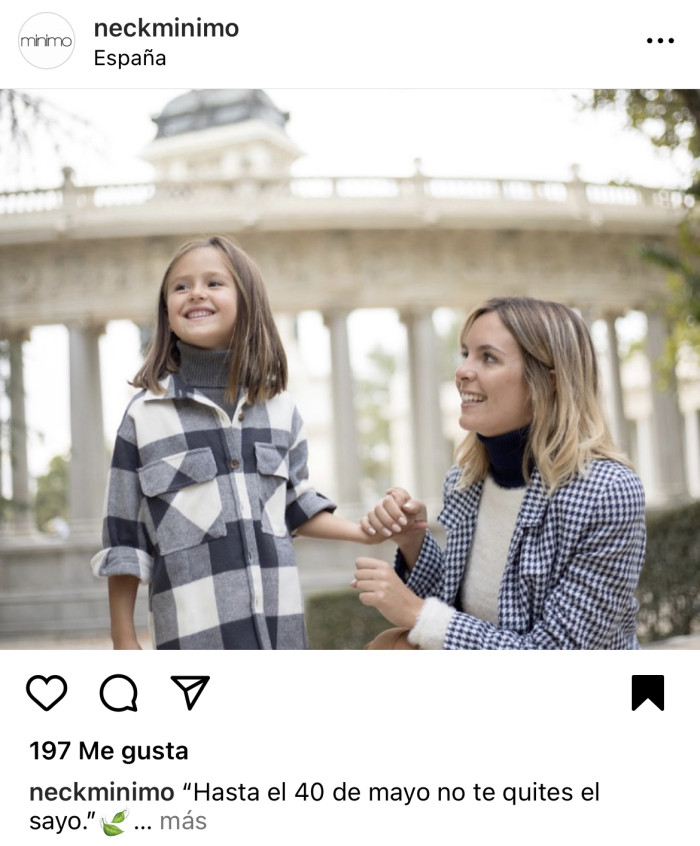Screen dimensions: 700x846
Task: Open comments on this post
Action: [118, 692]
